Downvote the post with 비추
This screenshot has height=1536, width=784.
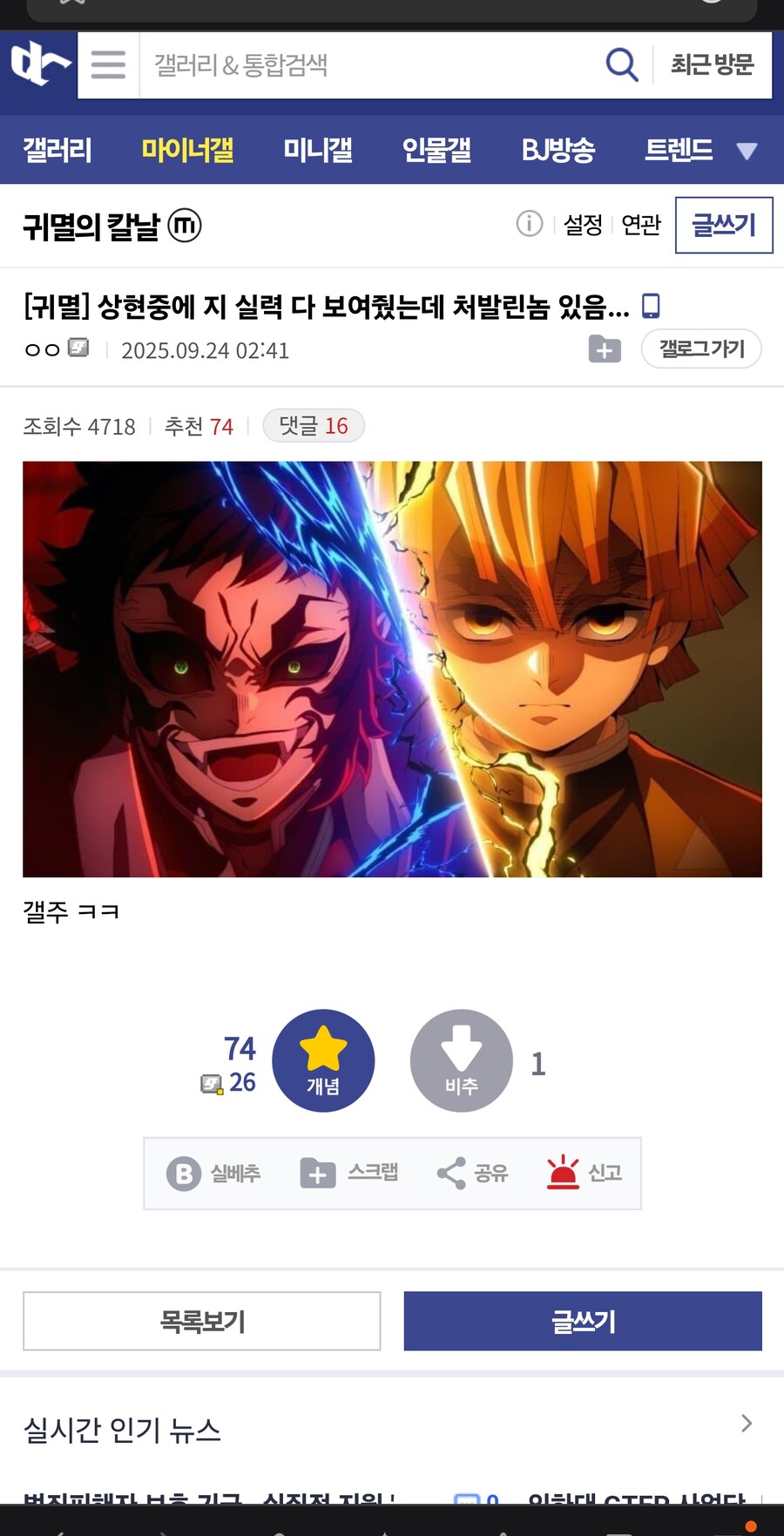[461, 1060]
